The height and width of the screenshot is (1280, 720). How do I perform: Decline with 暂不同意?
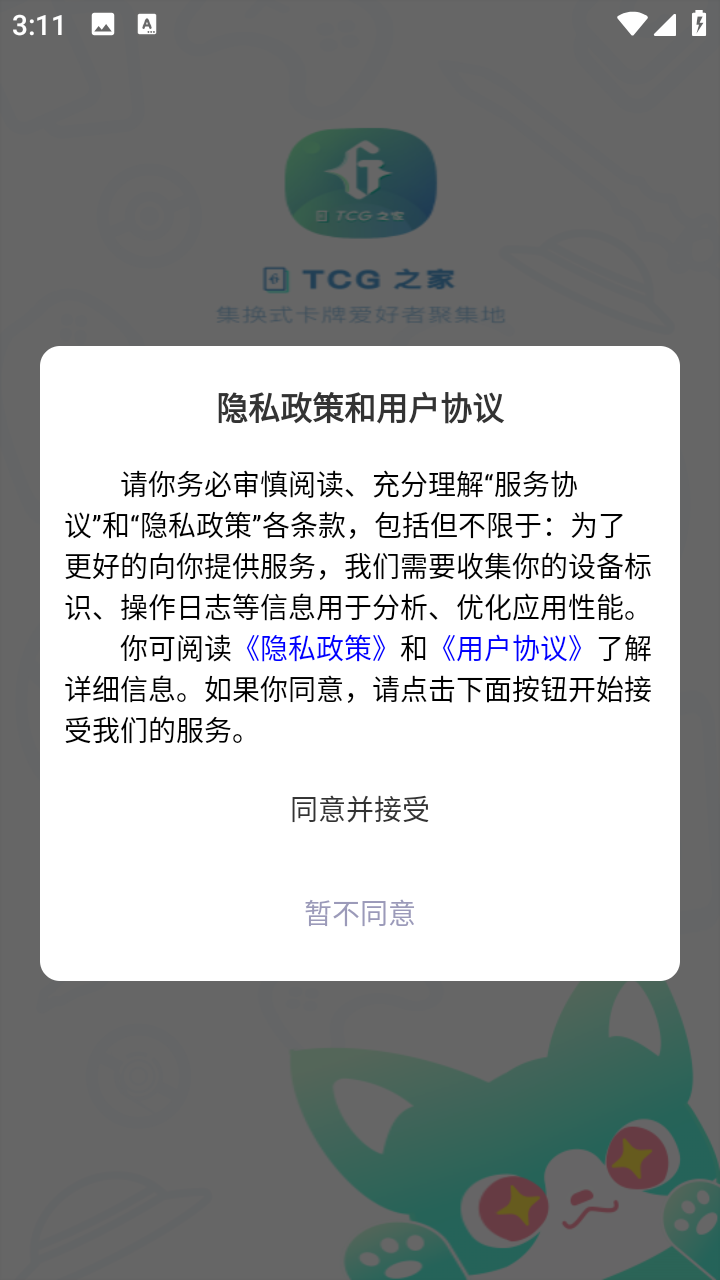click(360, 913)
